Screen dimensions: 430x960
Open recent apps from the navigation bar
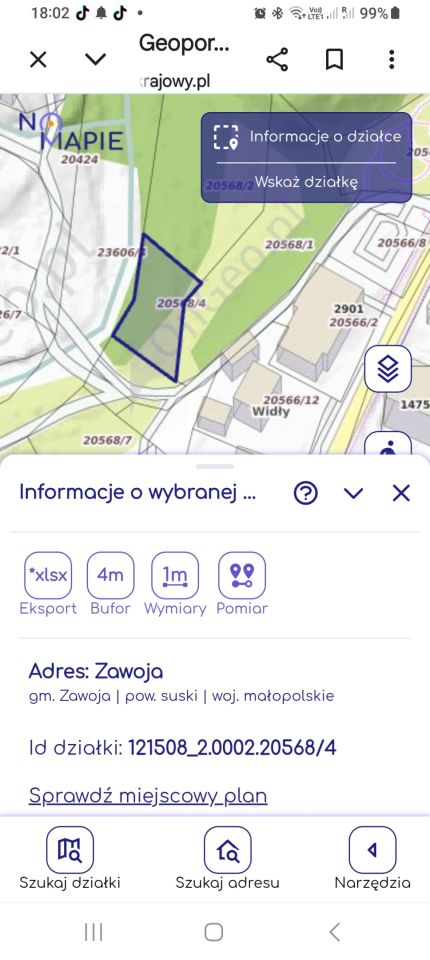(x=93, y=932)
